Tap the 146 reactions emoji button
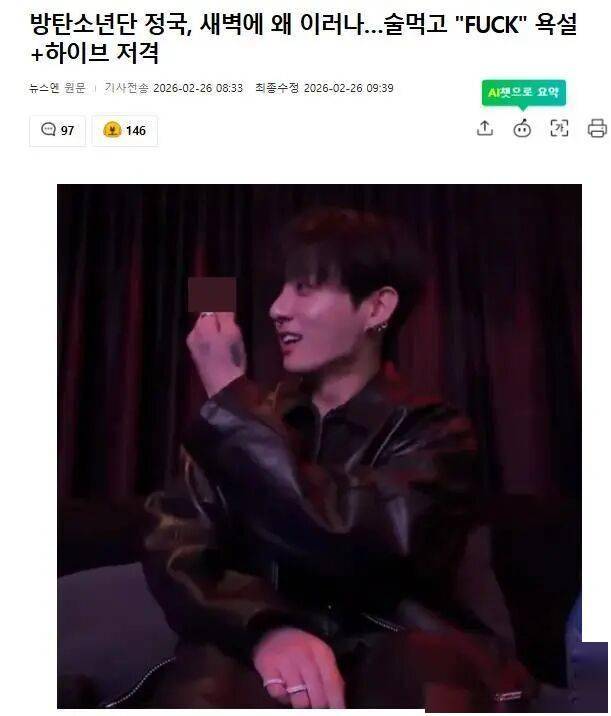 click(x=124, y=130)
